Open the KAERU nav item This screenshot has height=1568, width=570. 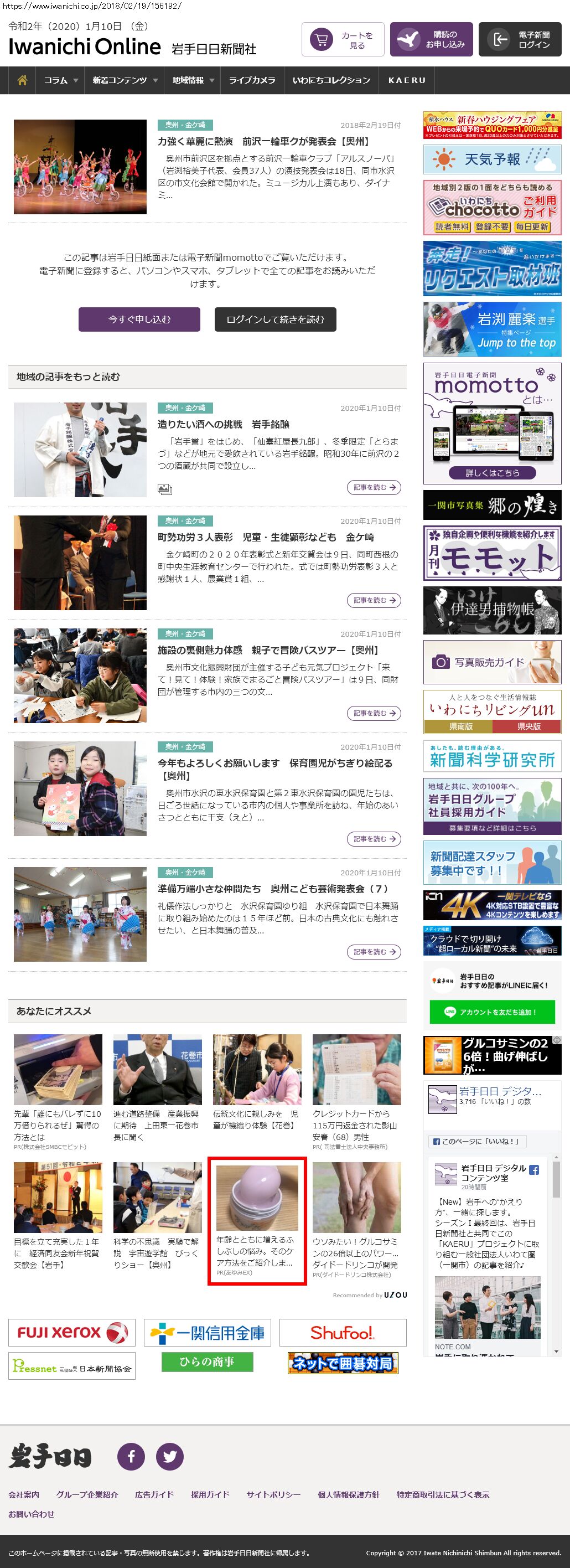pyautogui.click(x=406, y=80)
